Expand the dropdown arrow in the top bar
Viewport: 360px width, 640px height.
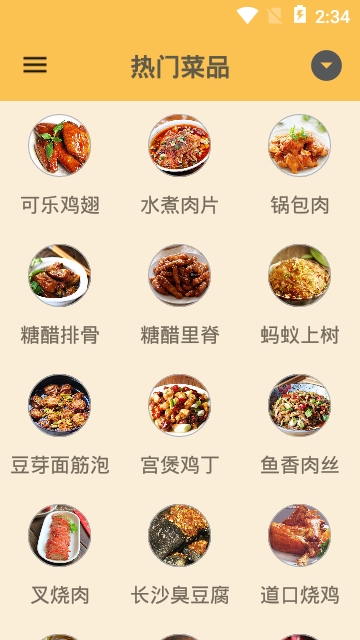pos(326,65)
